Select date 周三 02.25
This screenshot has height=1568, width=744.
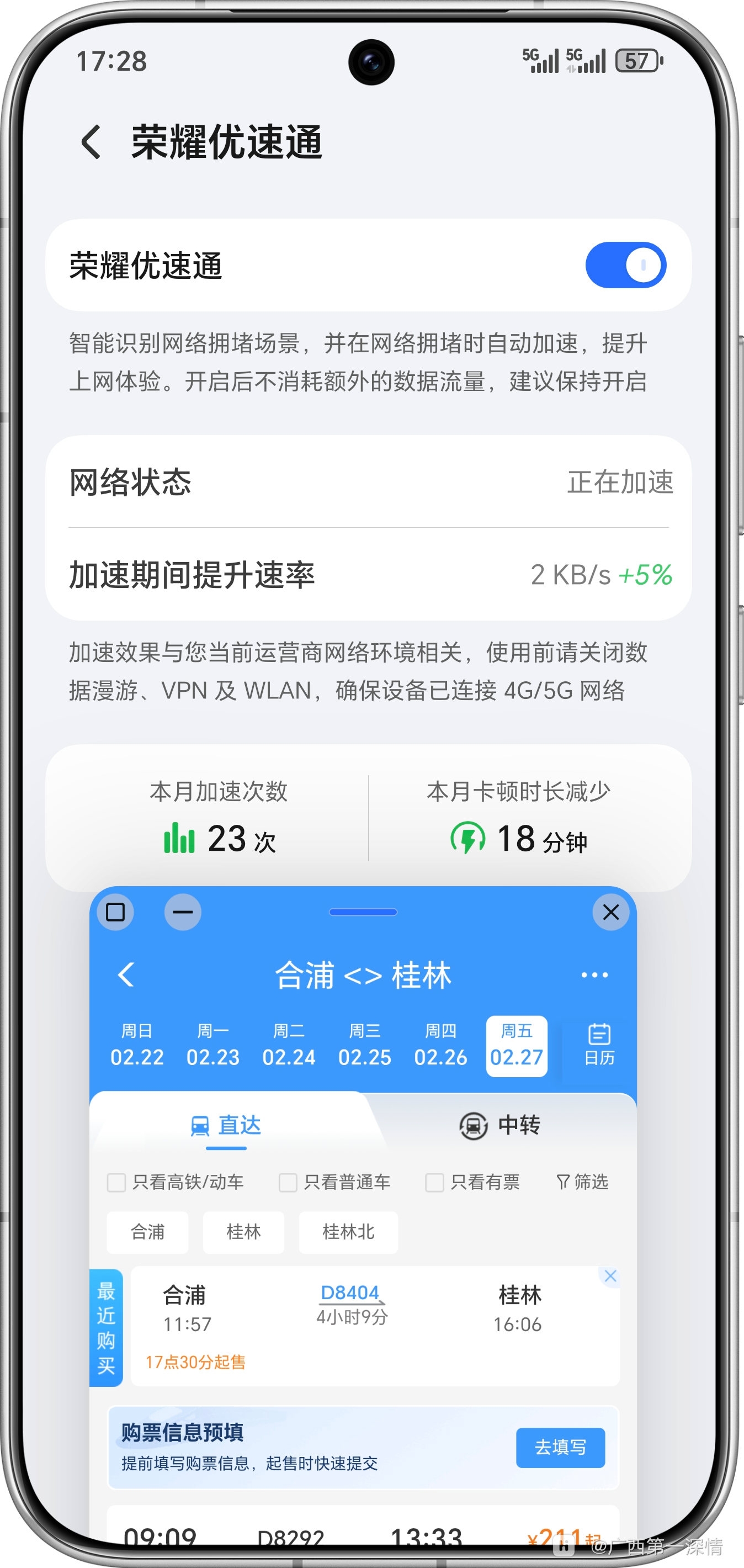364,1046
